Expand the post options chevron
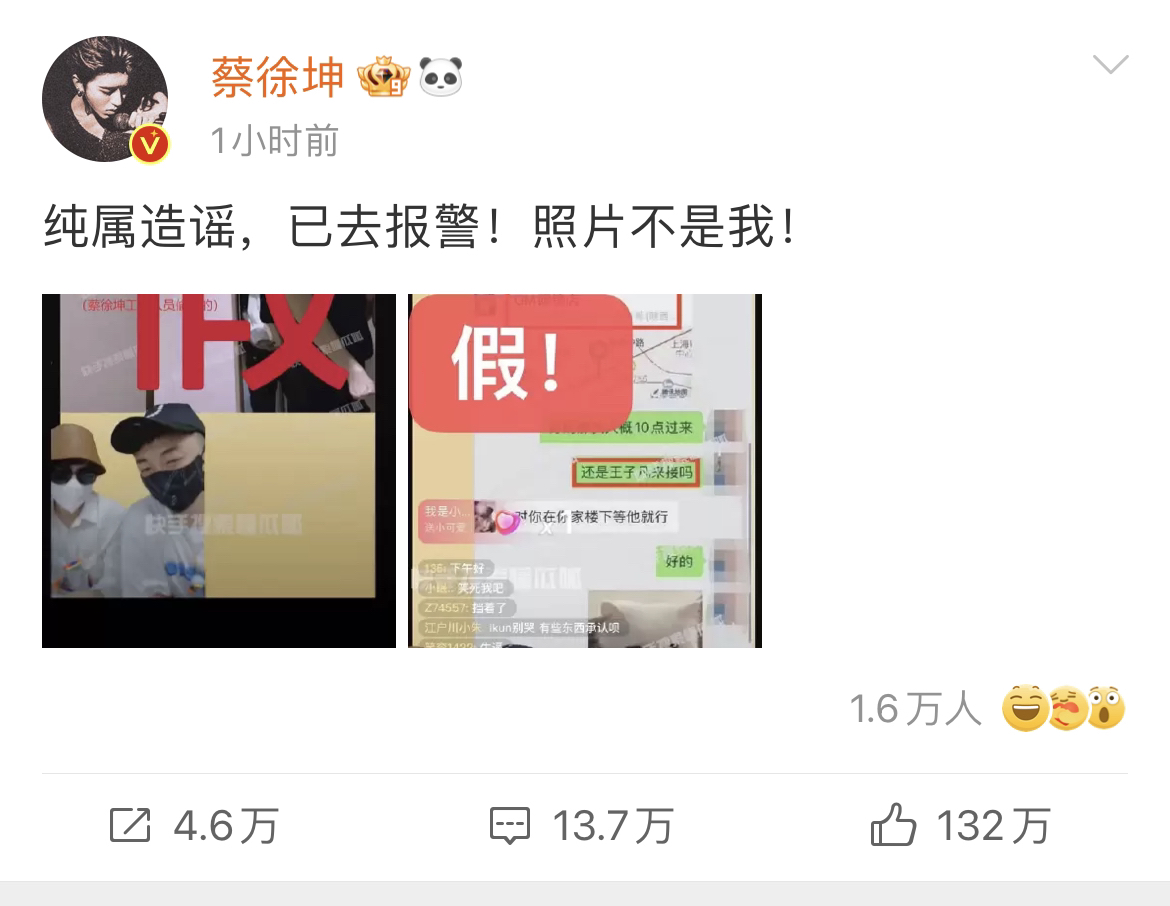The height and width of the screenshot is (906, 1170). 1110,66
